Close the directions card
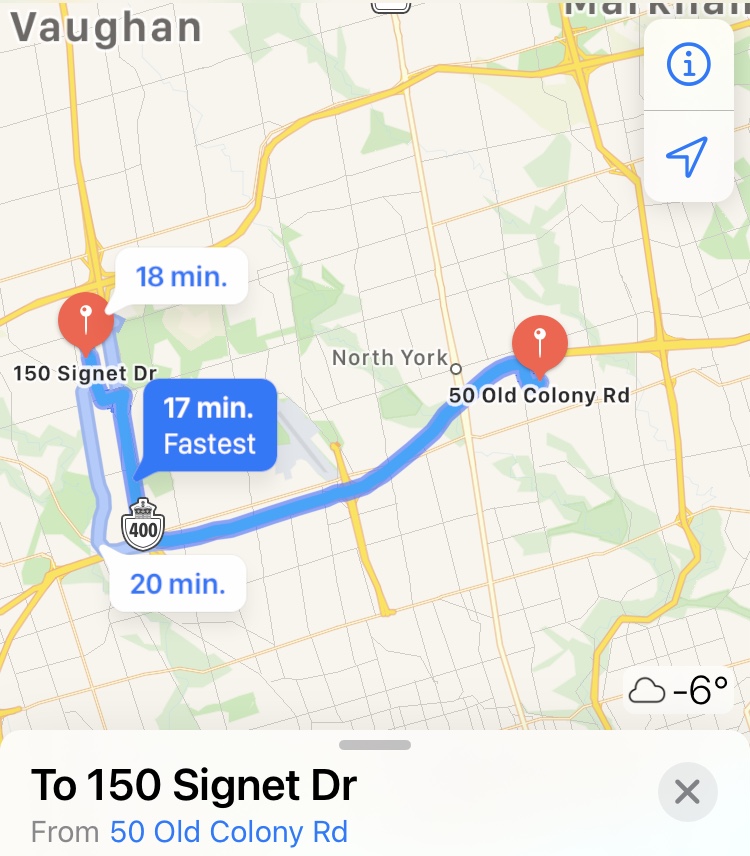The image size is (750, 856). coord(688,792)
